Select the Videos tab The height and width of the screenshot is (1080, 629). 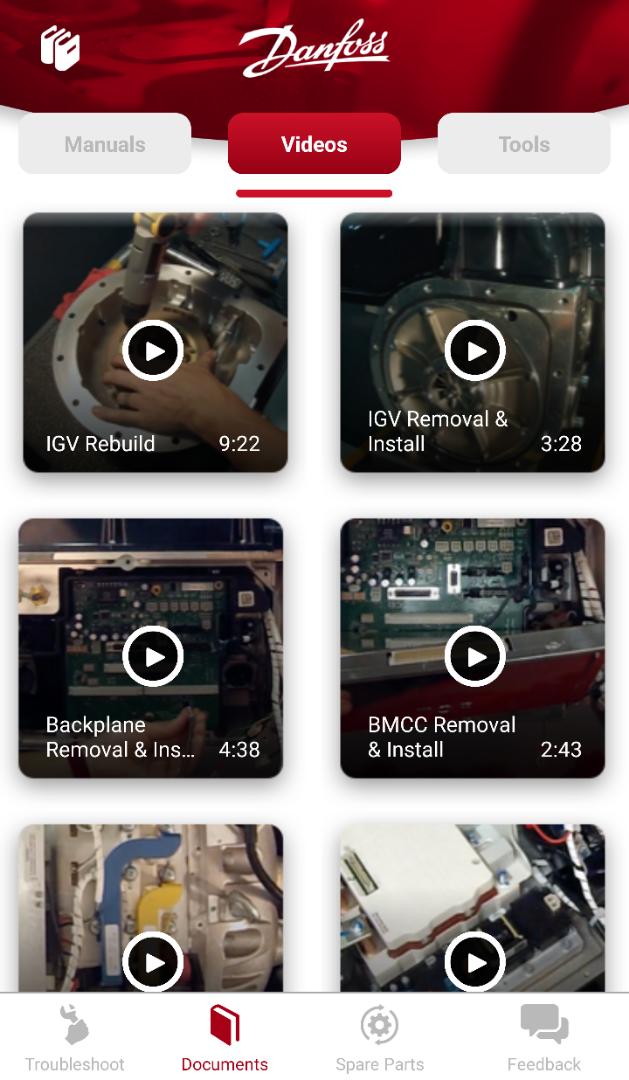pyautogui.click(x=314, y=144)
